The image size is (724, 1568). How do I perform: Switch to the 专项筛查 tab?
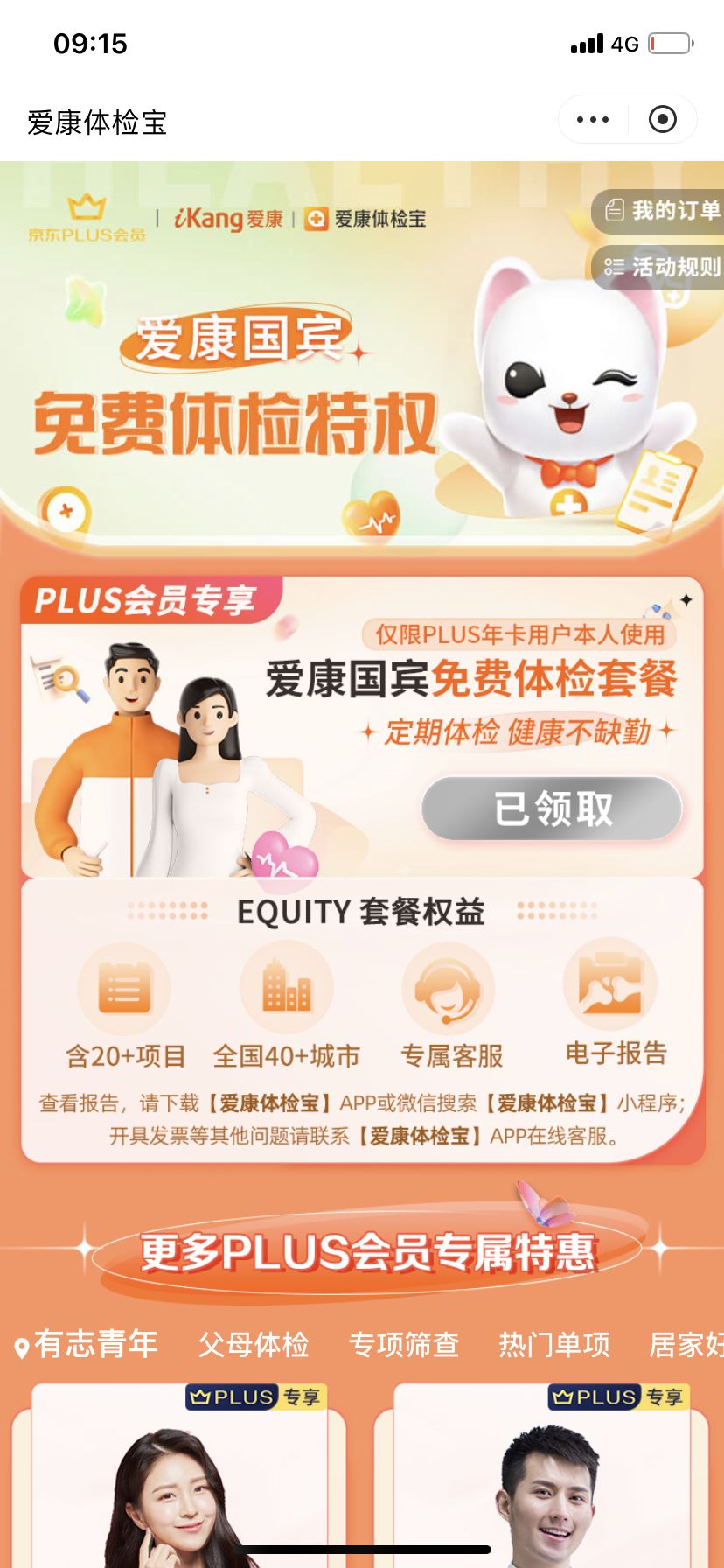click(404, 1344)
